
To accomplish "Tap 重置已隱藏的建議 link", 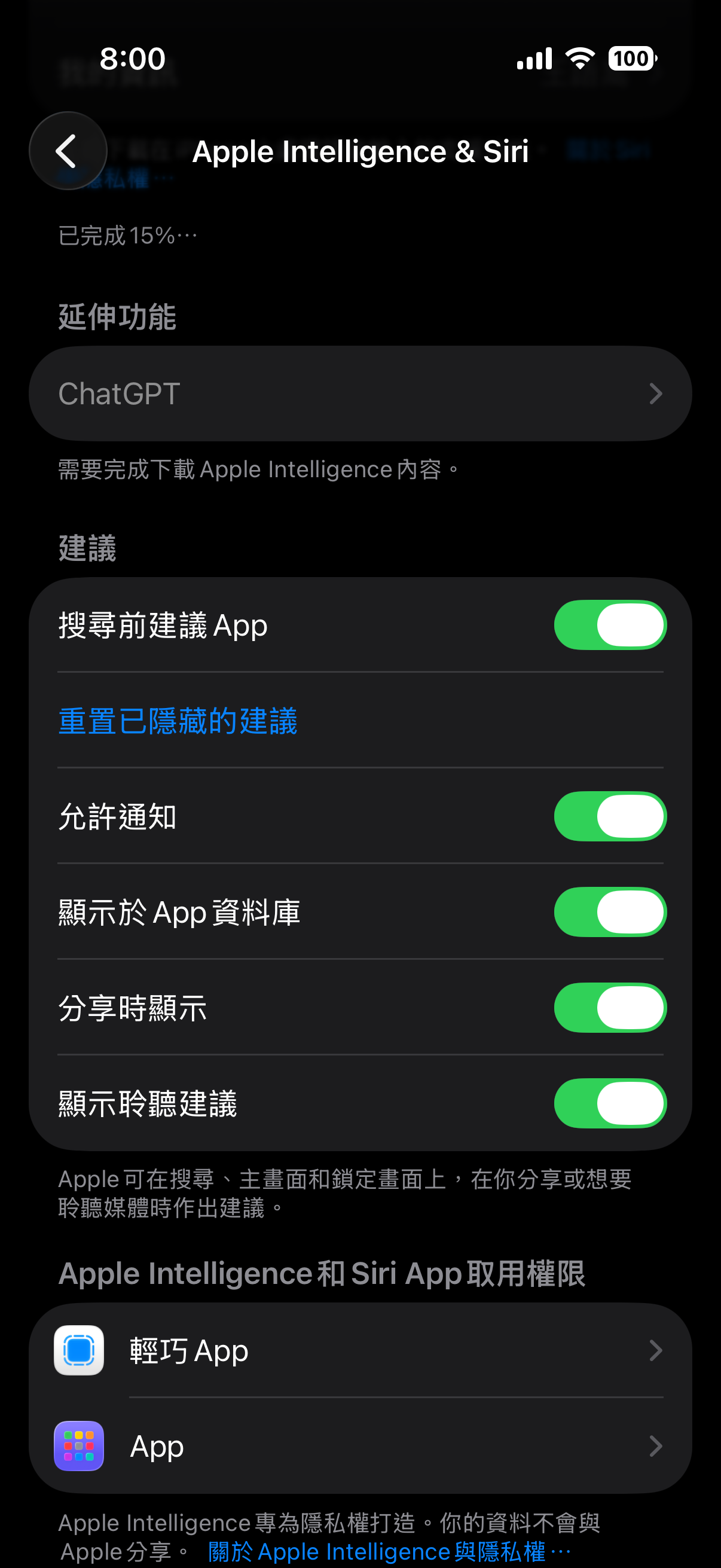I will point(178,721).
